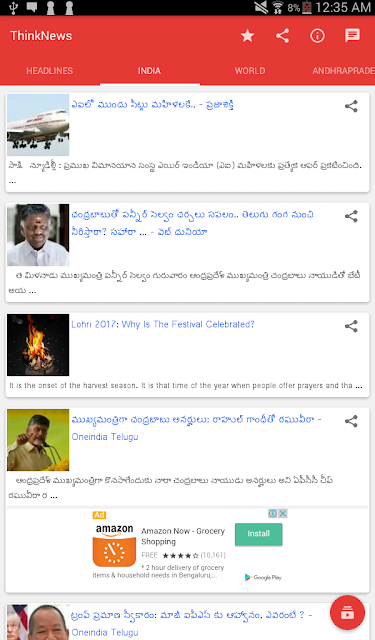This screenshot has width=375, height=640.
Task: Open the feedback message icon
Action: click(352, 36)
